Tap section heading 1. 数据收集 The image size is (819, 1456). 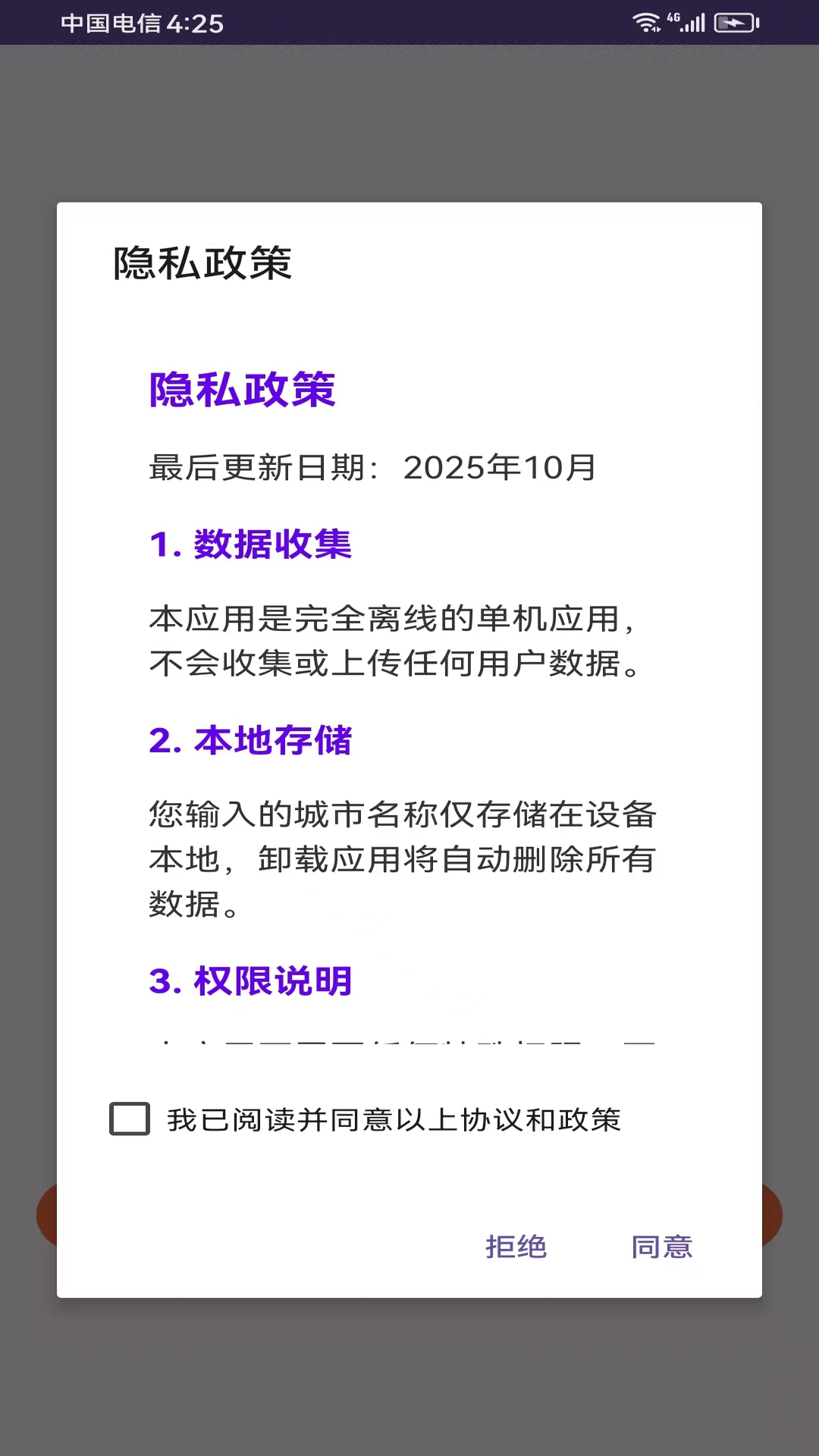coord(250,544)
